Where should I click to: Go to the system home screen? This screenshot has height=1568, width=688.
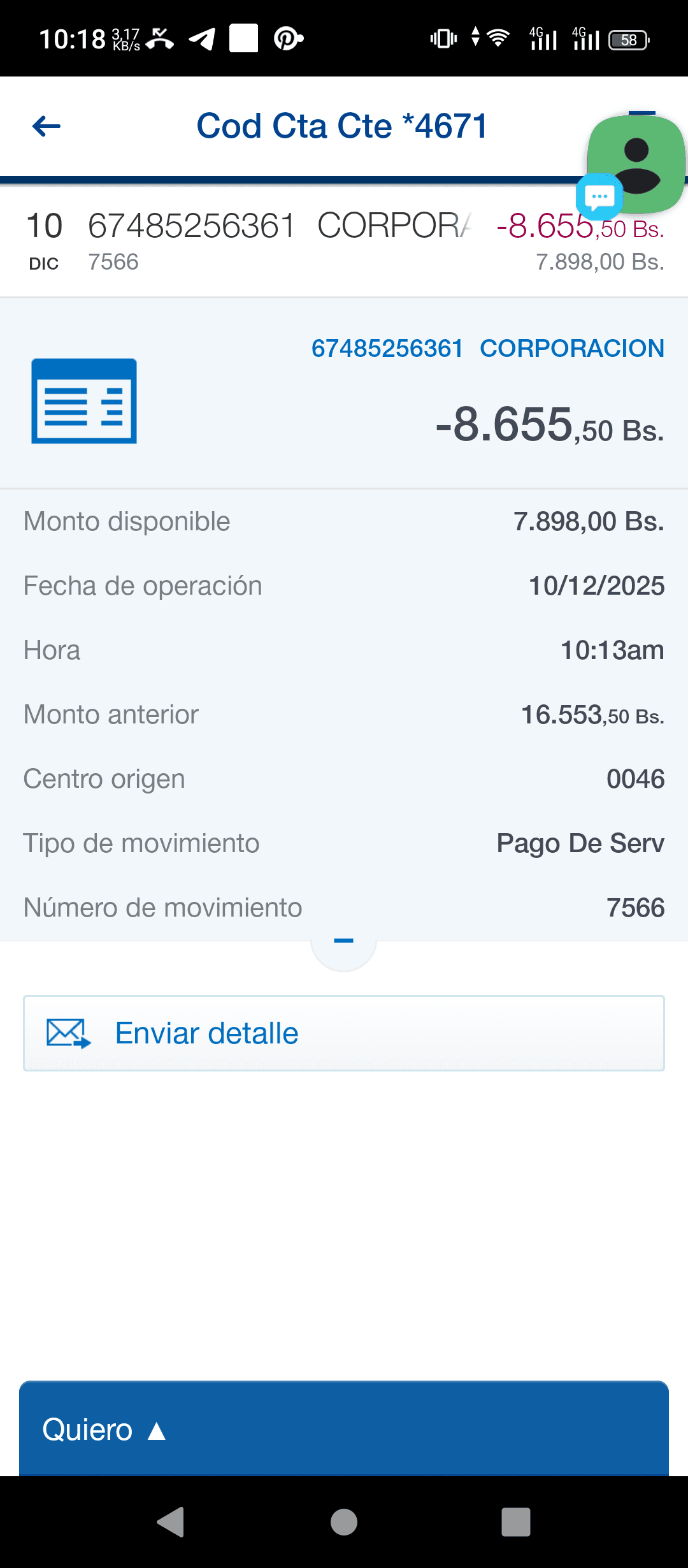pos(344,1522)
